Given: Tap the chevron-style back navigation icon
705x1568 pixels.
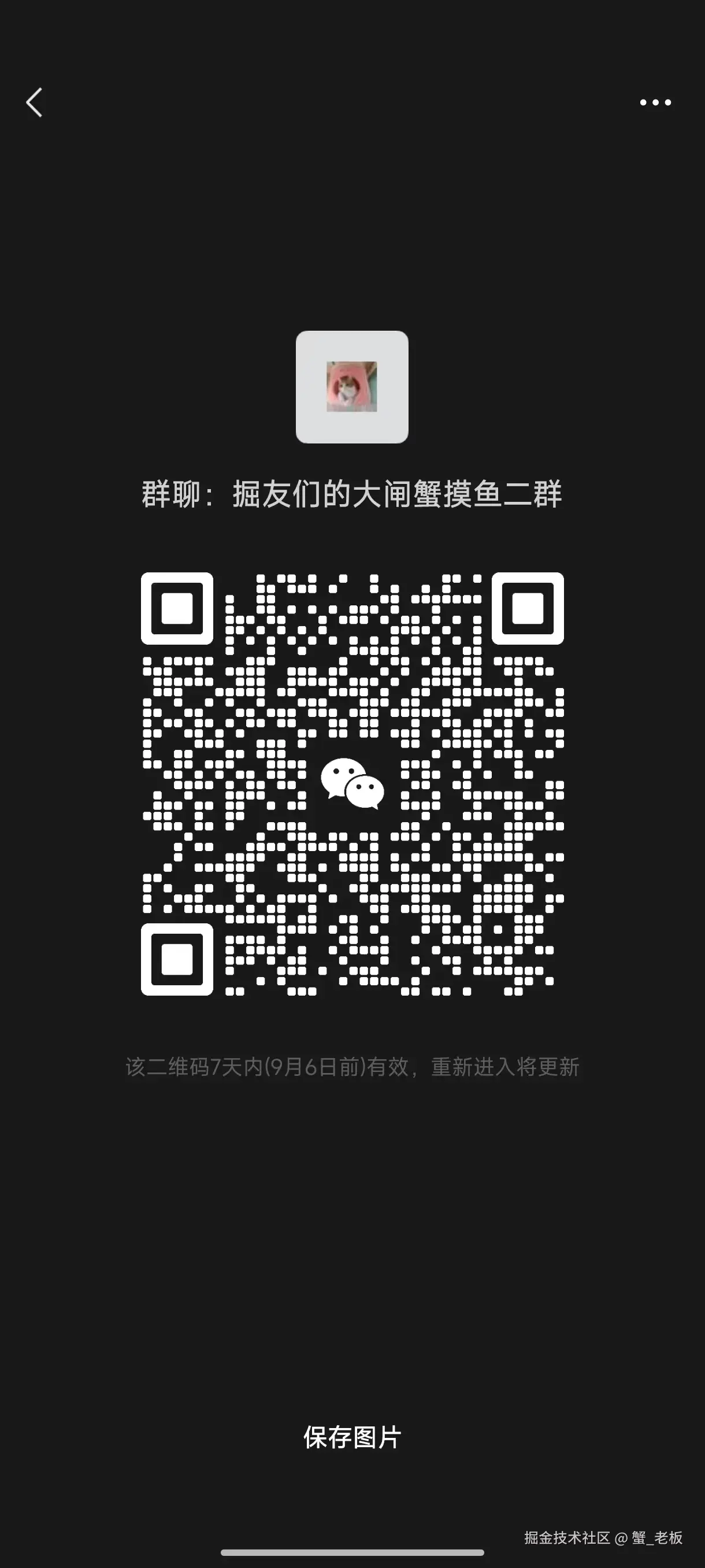Looking at the screenshot, I should click(x=35, y=102).
